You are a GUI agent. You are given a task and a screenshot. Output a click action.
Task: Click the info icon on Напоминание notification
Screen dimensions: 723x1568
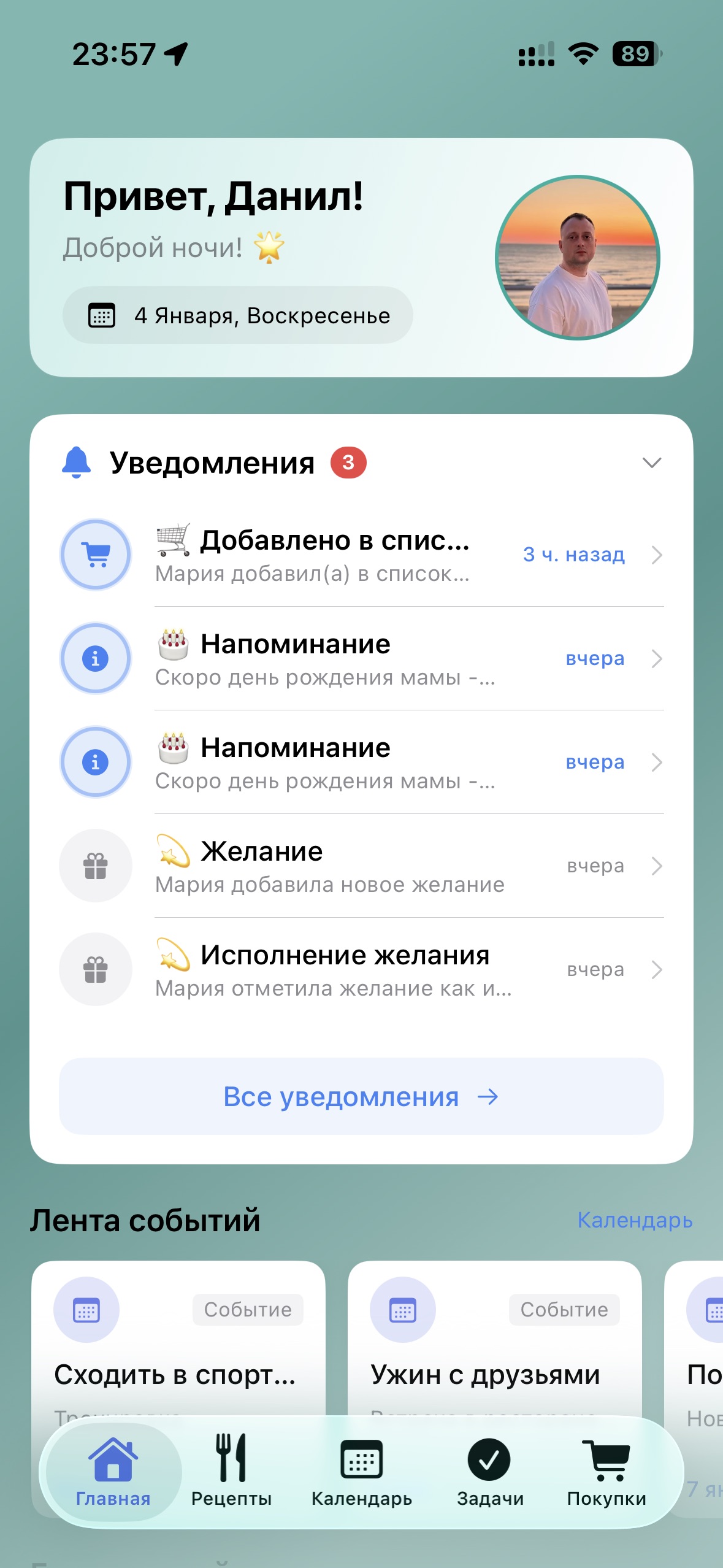click(x=95, y=658)
